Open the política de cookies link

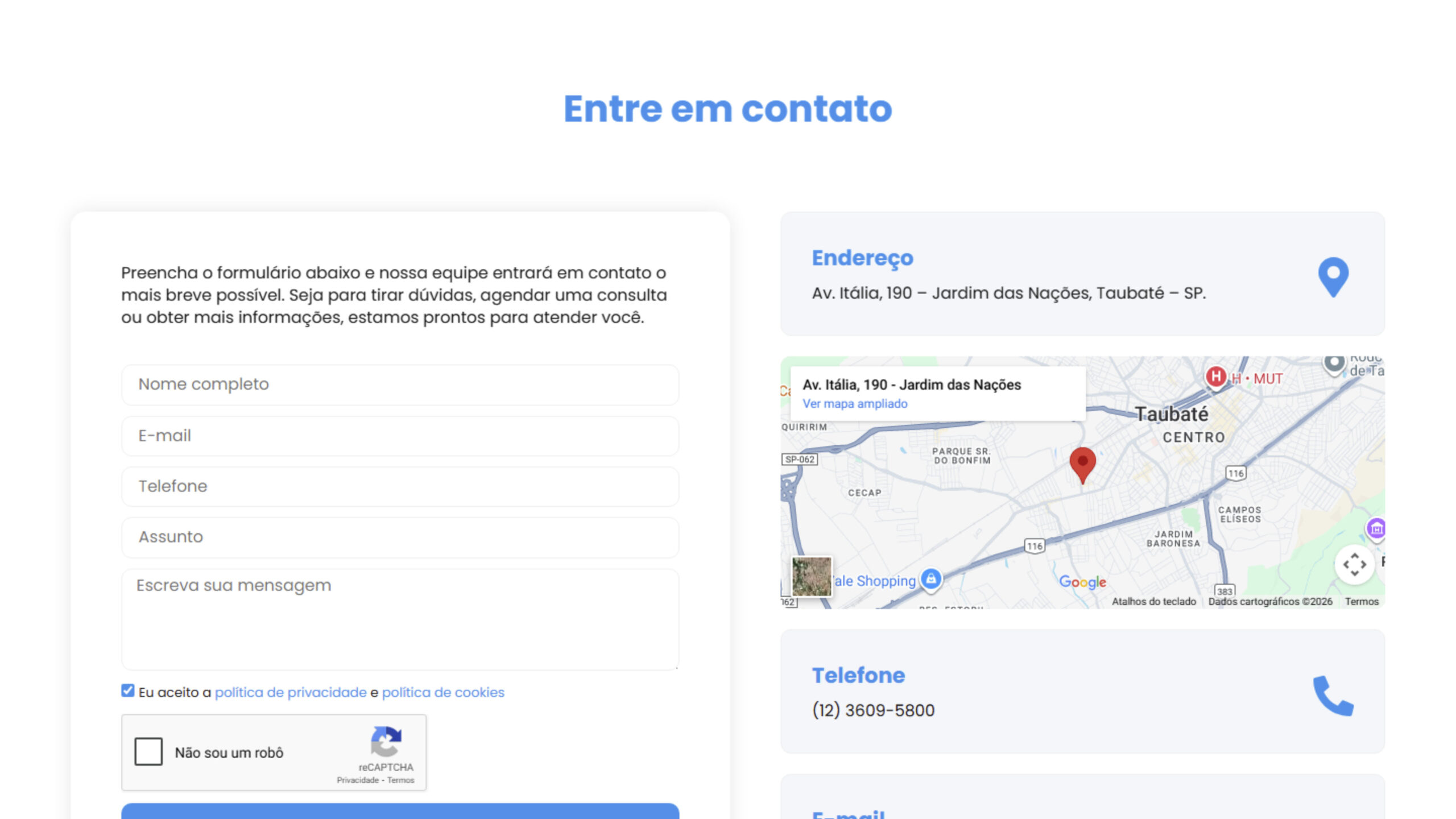tap(443, 692)
